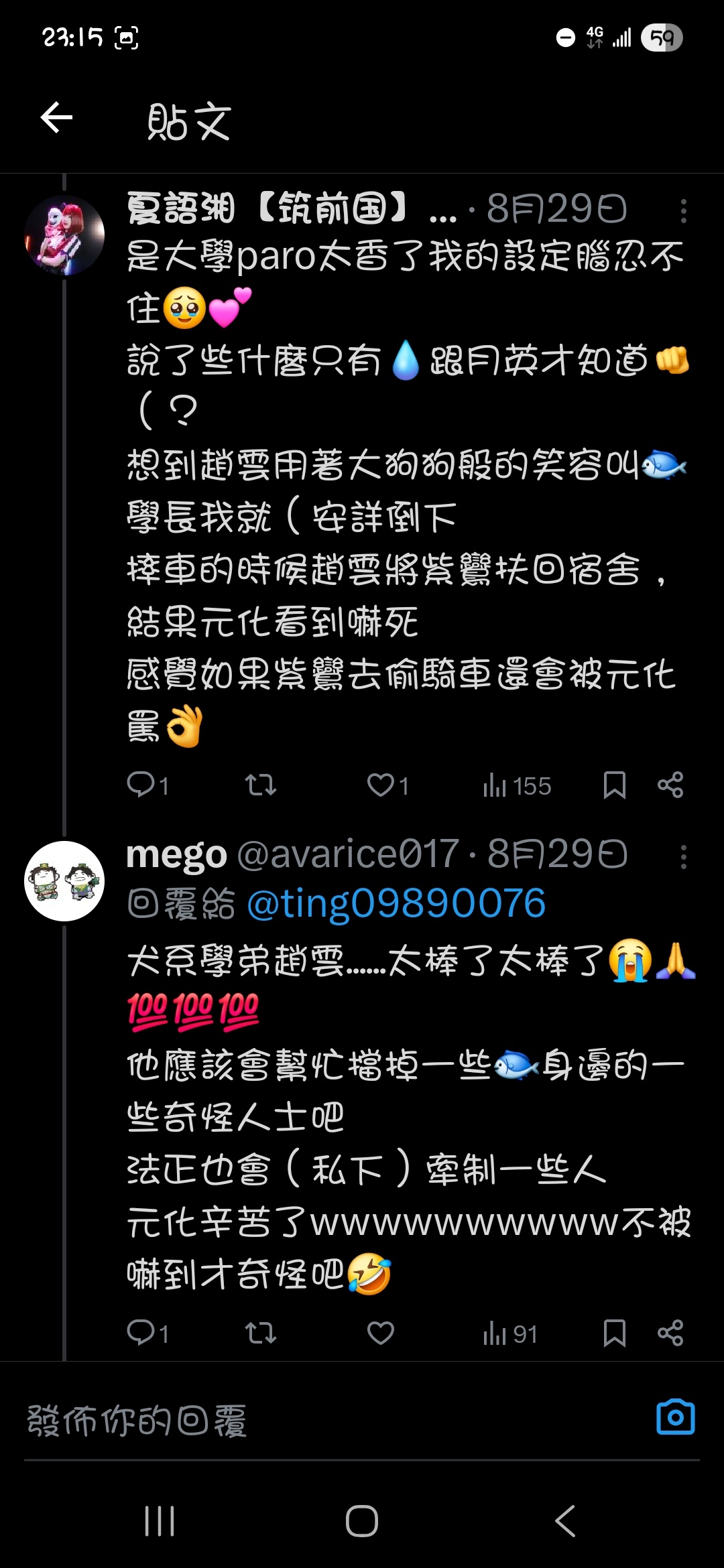This screenshot has width=724, height=1568.
Task: Bookmark mego's reply
Action: click(614, 1333)
